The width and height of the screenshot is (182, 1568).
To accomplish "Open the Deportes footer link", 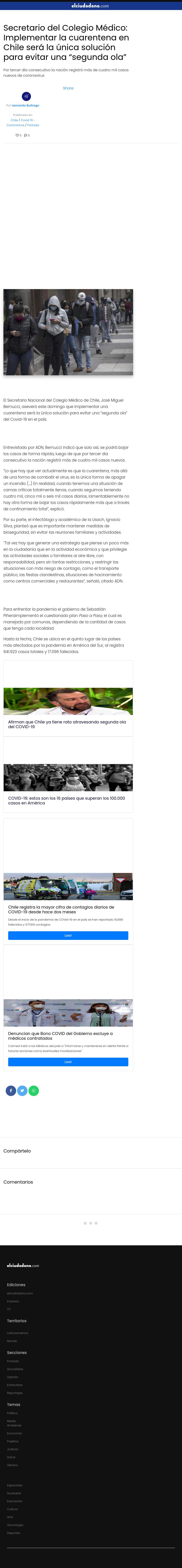I will pos(13,1533).
